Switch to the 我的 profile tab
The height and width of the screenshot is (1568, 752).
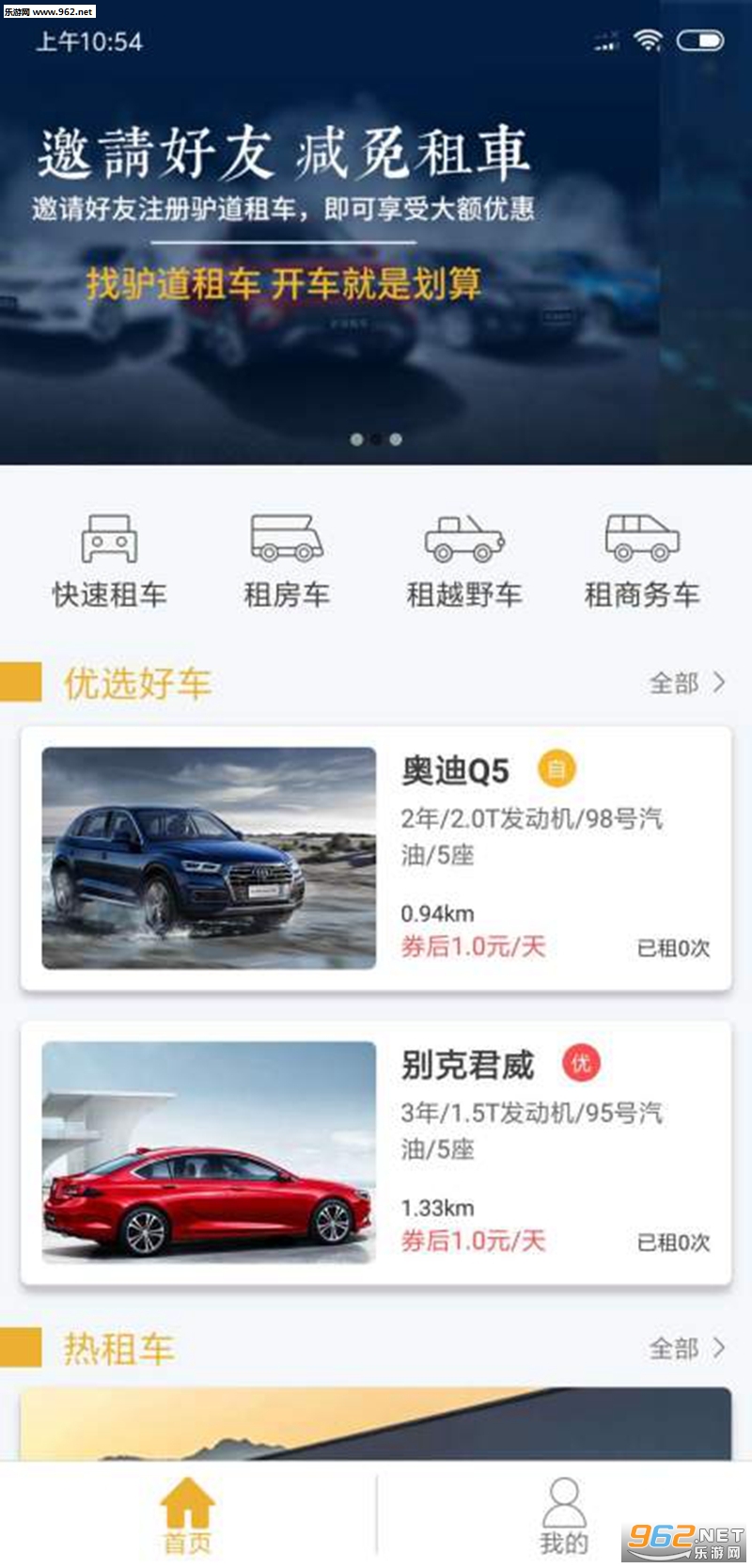564,1516
